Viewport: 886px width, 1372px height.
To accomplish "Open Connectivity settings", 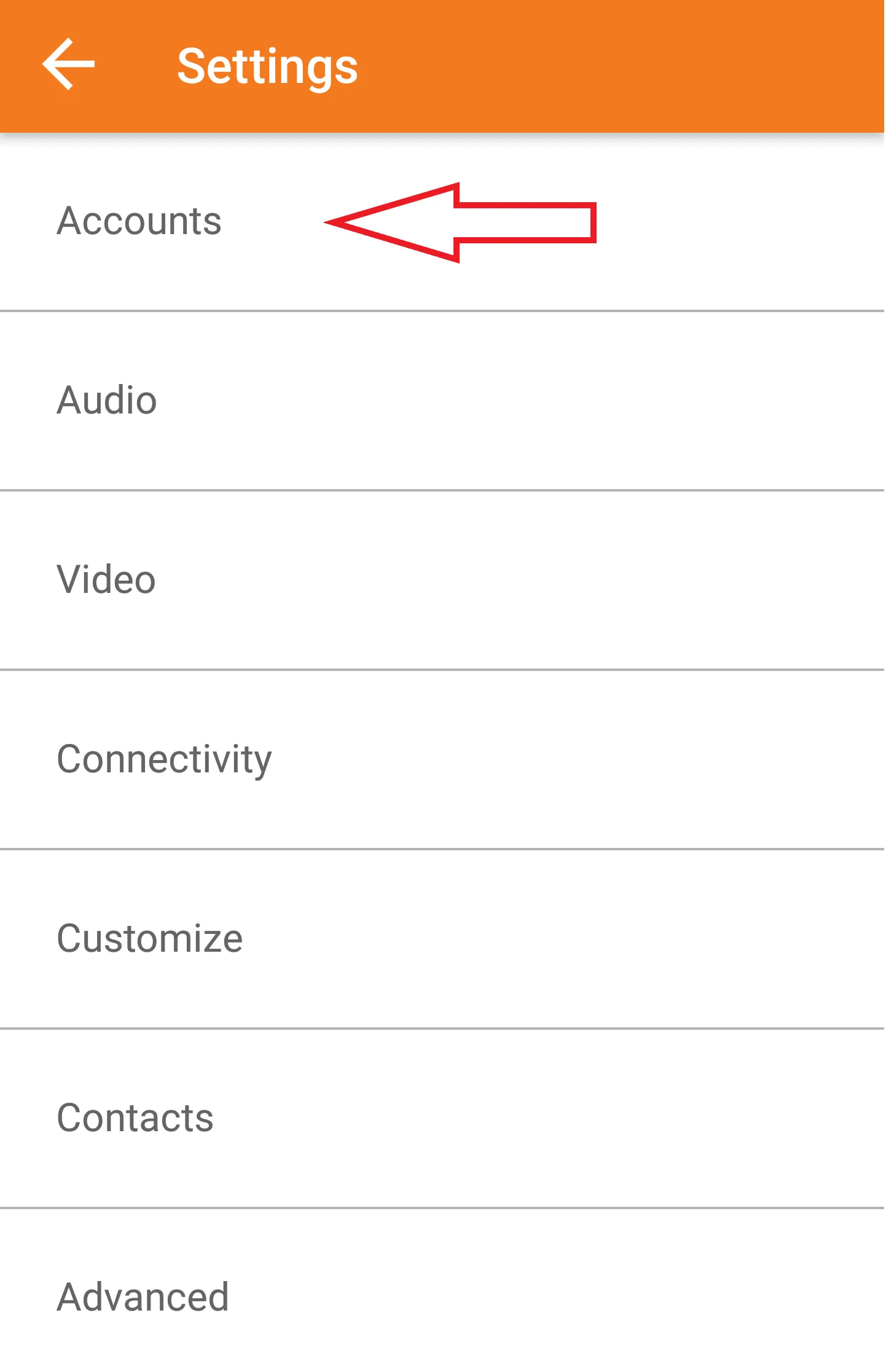I will point(164,759).
